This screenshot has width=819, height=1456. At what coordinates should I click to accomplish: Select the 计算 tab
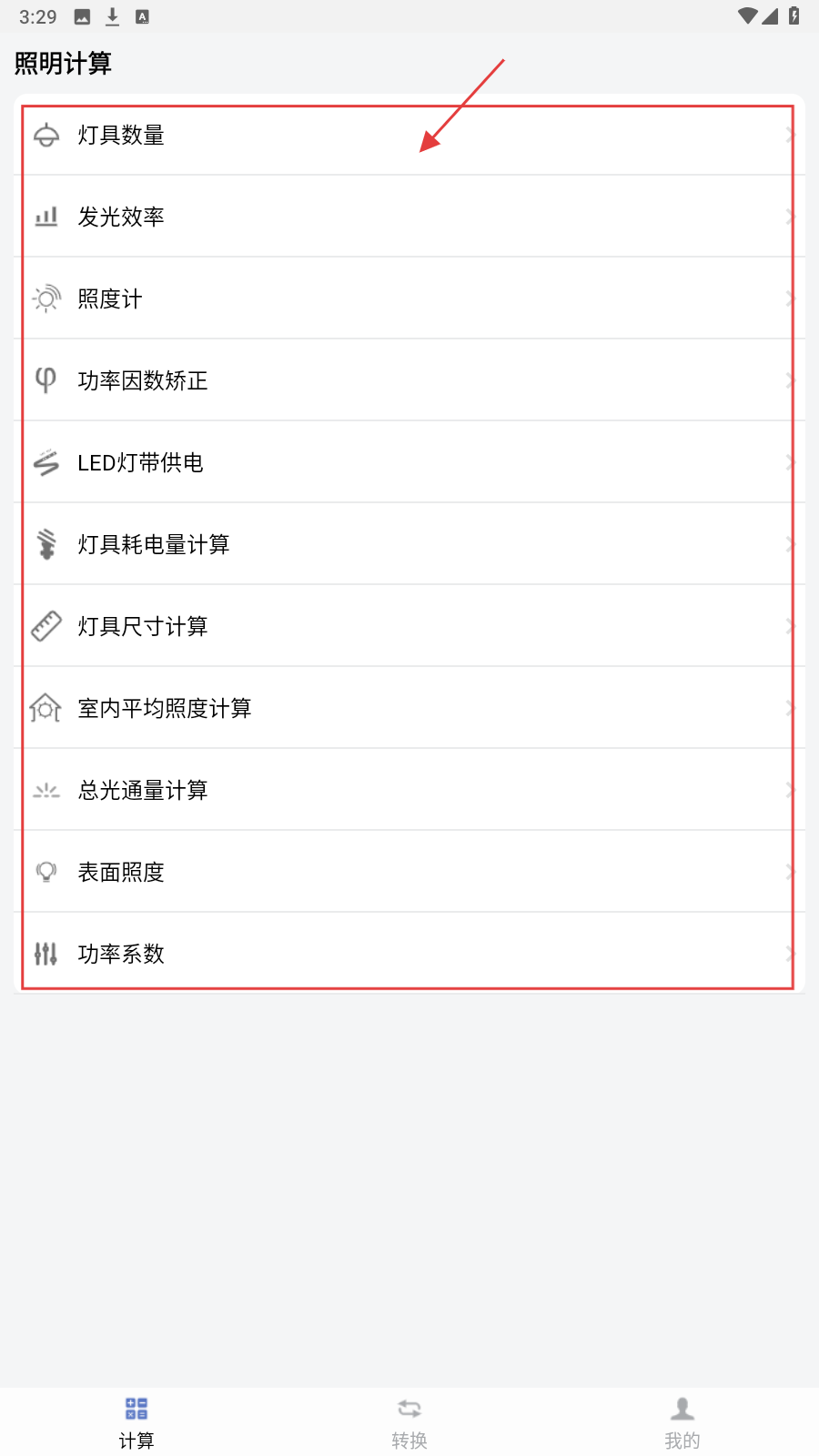[136, 1422]
